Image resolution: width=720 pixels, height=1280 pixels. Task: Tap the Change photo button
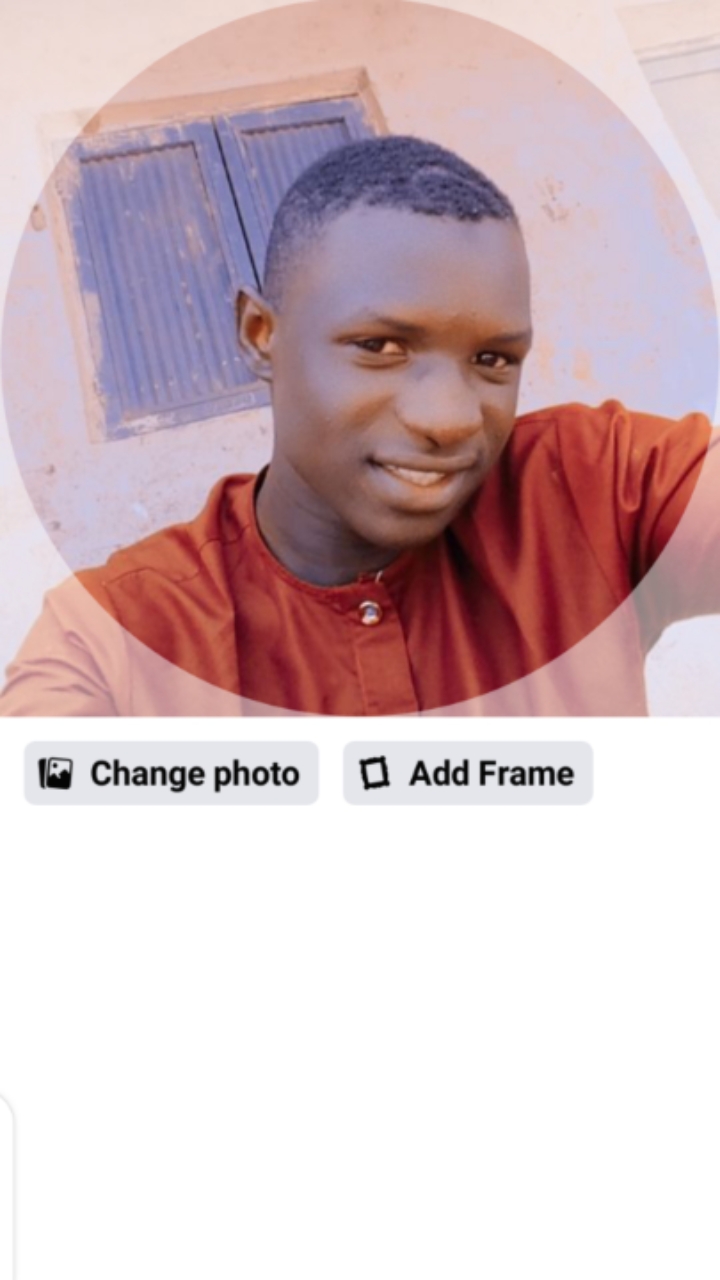click(171, 773)
